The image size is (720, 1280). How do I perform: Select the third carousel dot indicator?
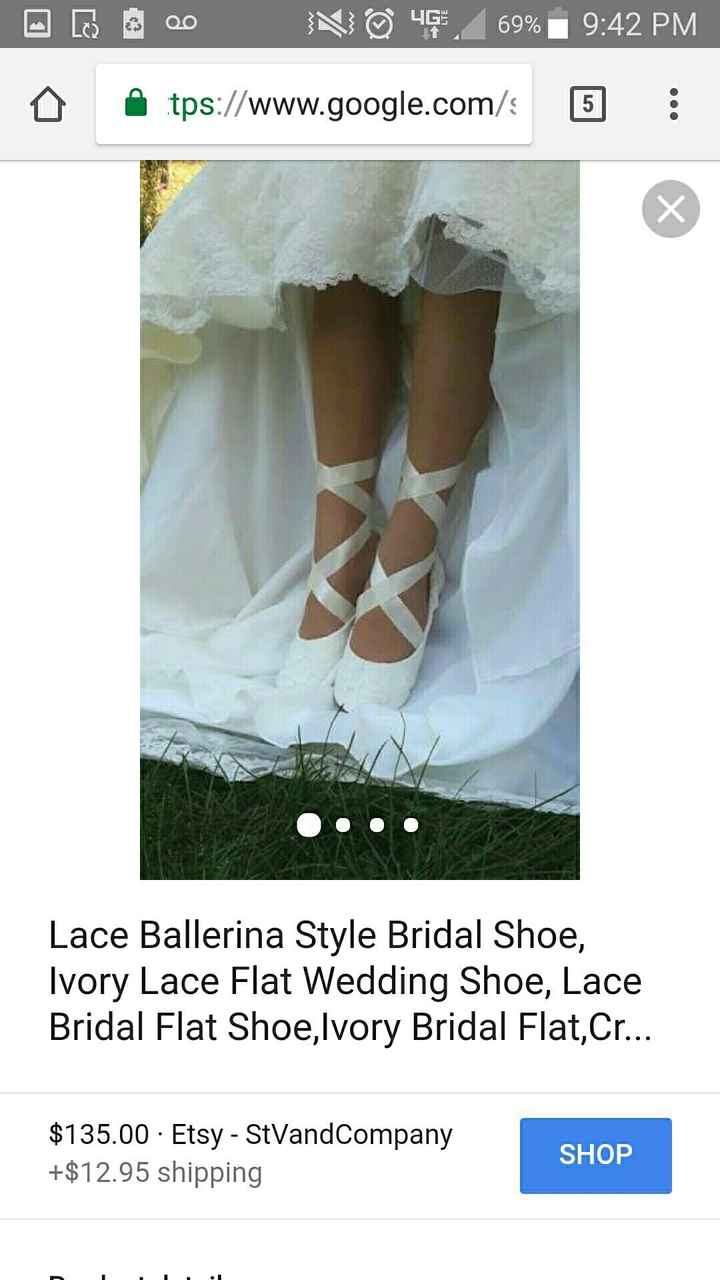[x=377, y=824]
